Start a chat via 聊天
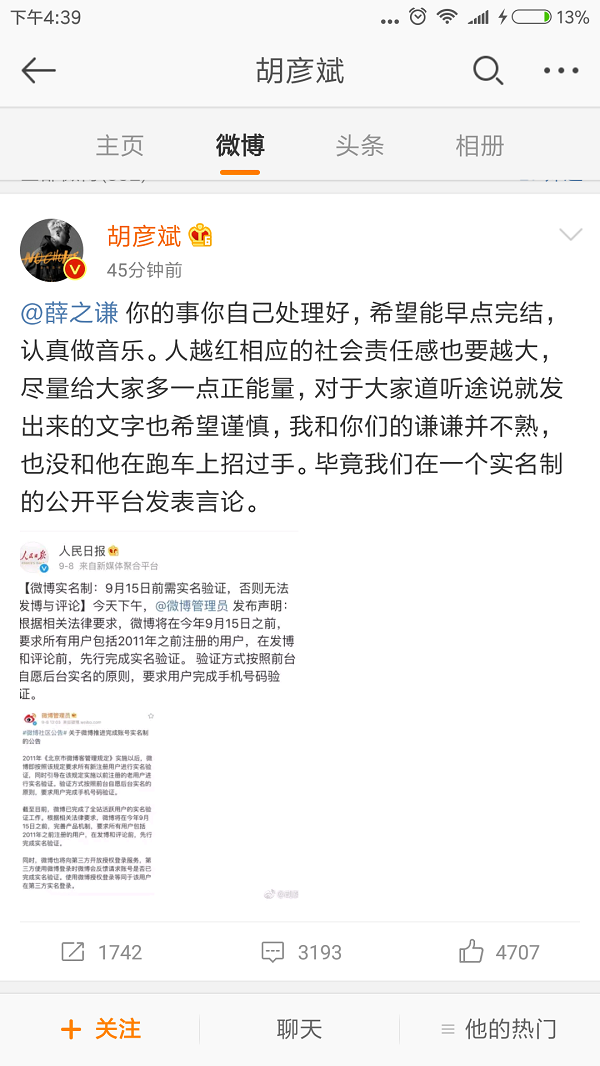 pyautogui.click(x=300, y=1029)
